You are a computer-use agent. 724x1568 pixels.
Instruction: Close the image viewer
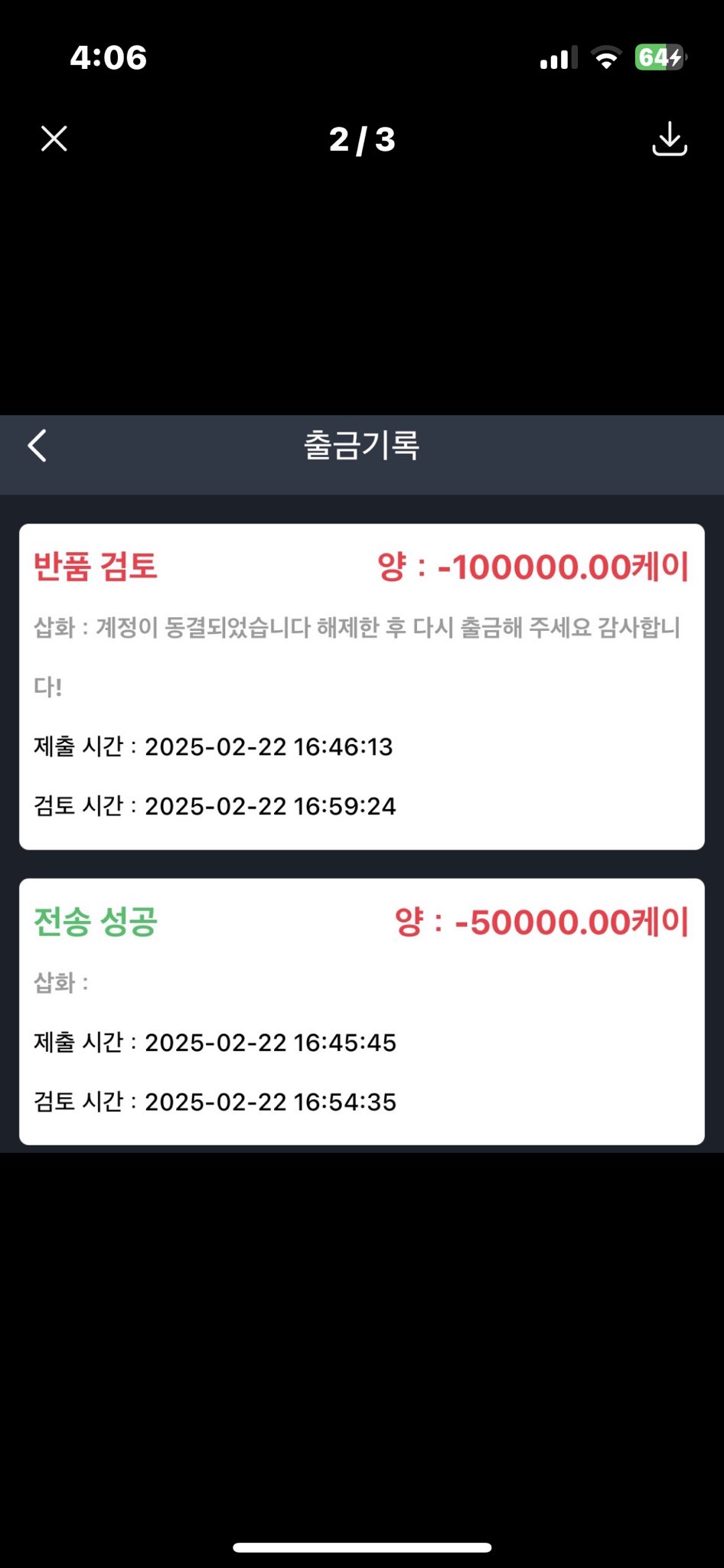(54, 139)
